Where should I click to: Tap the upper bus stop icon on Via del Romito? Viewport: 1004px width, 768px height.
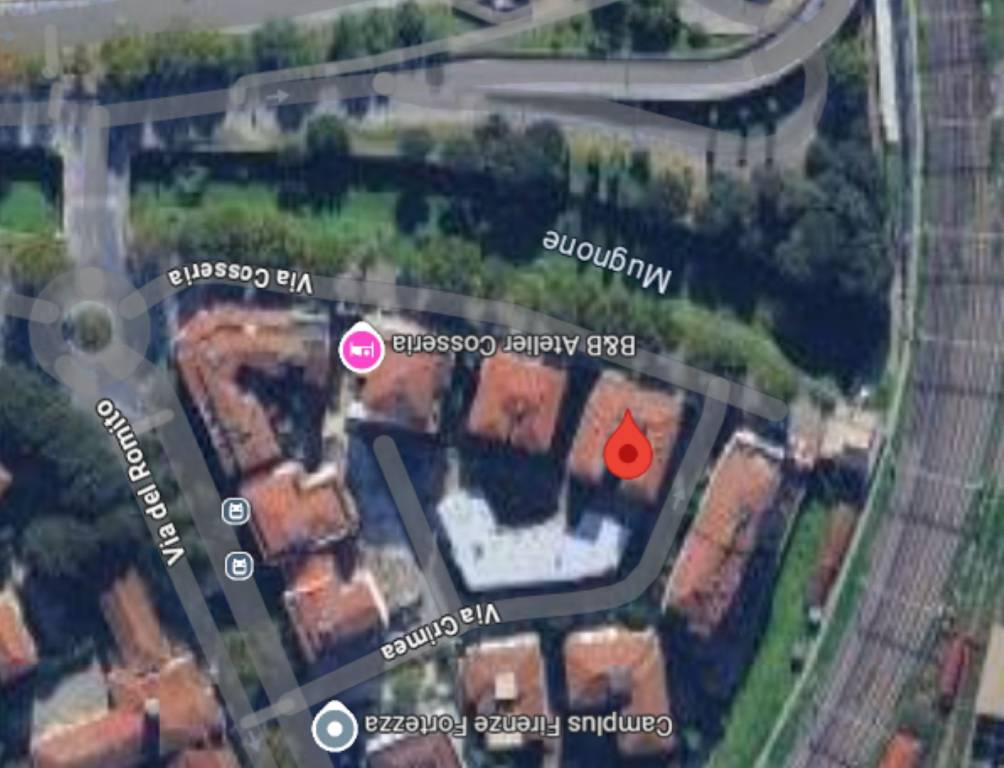coord(234,513)
